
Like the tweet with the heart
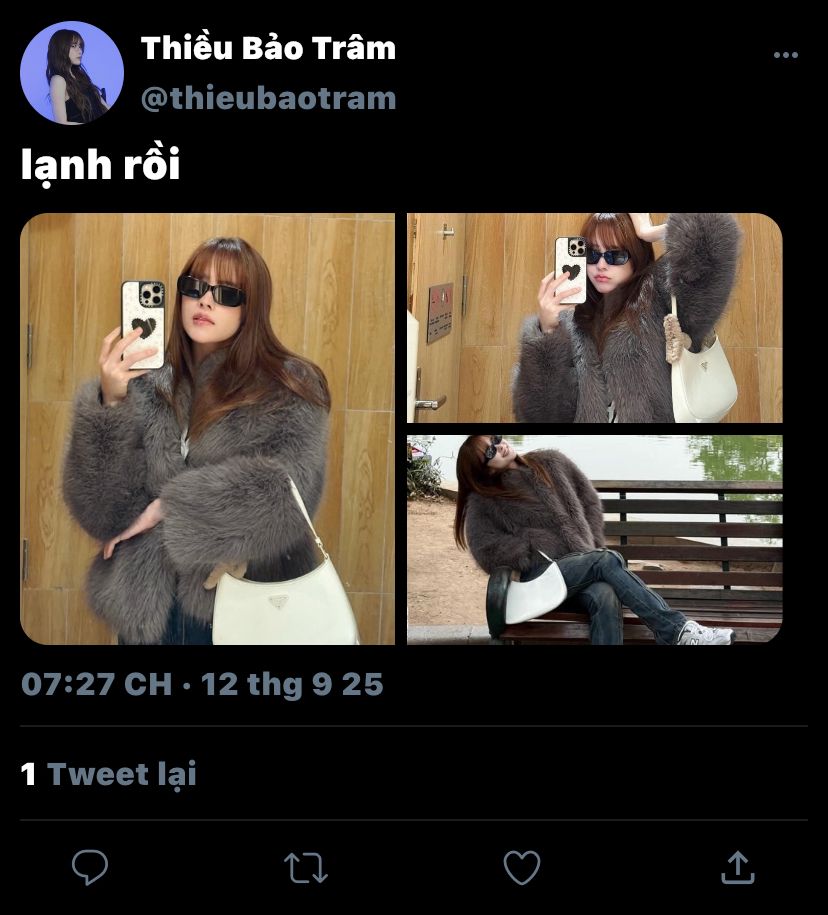click(521, 867)
